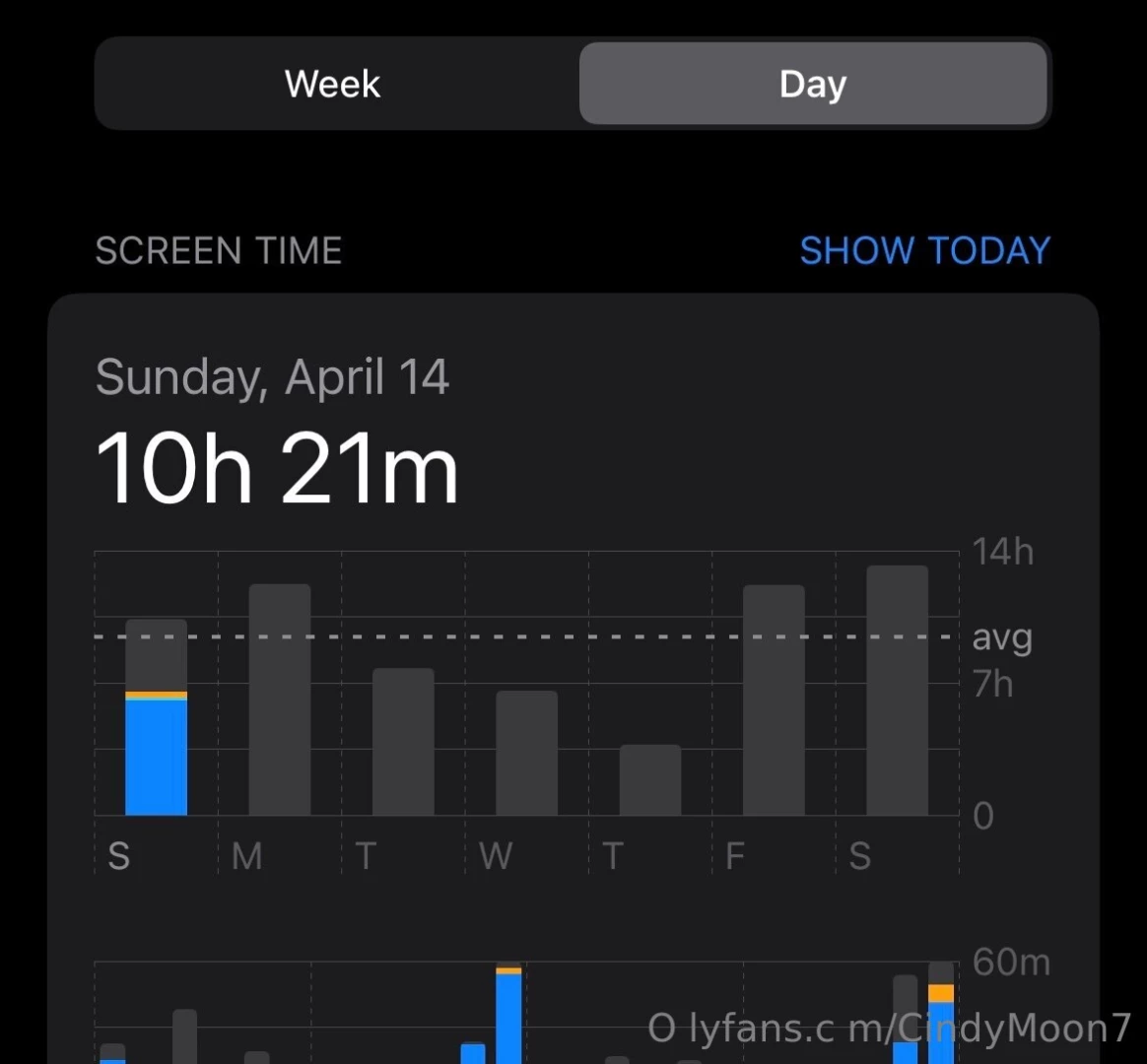Switch to the Week view
The height and width of the screenshot is (1064, 1147).
[x=333, y=84]
